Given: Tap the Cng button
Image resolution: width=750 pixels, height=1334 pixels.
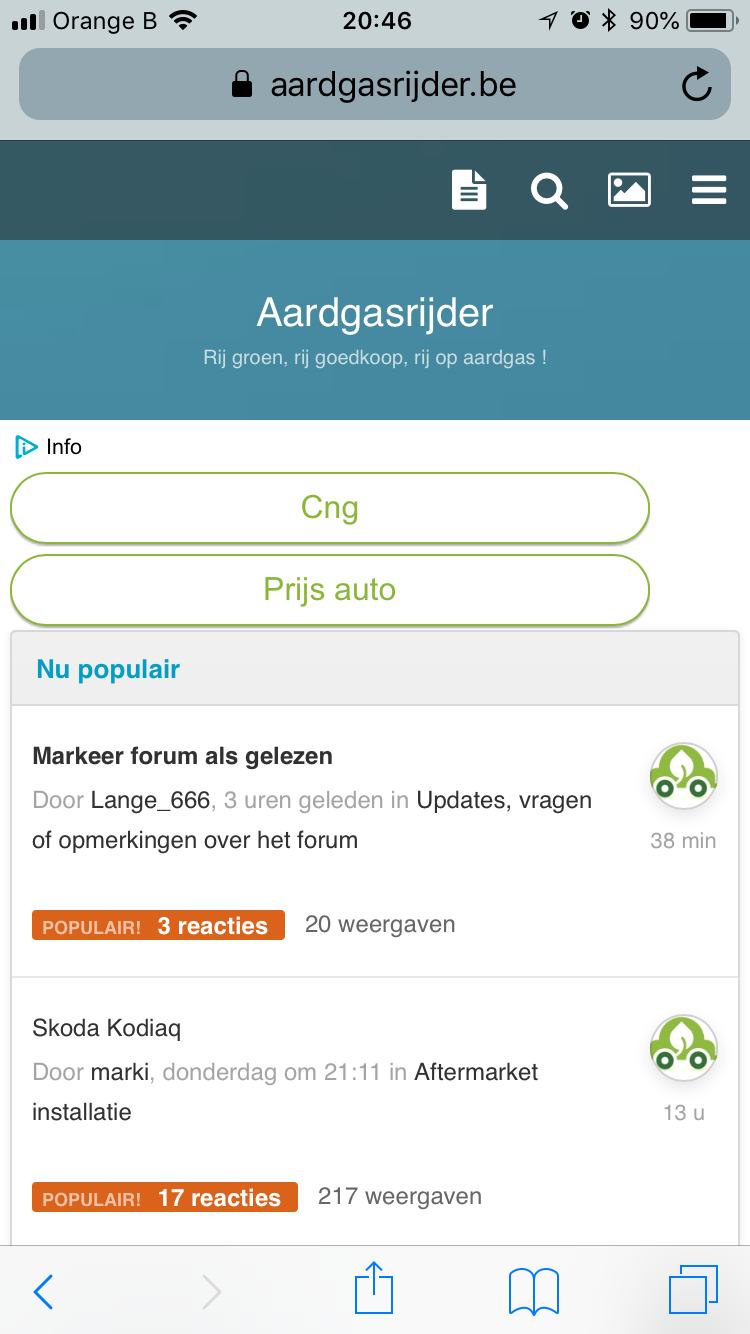Looking at the screenshot, I should click(330, 508).
